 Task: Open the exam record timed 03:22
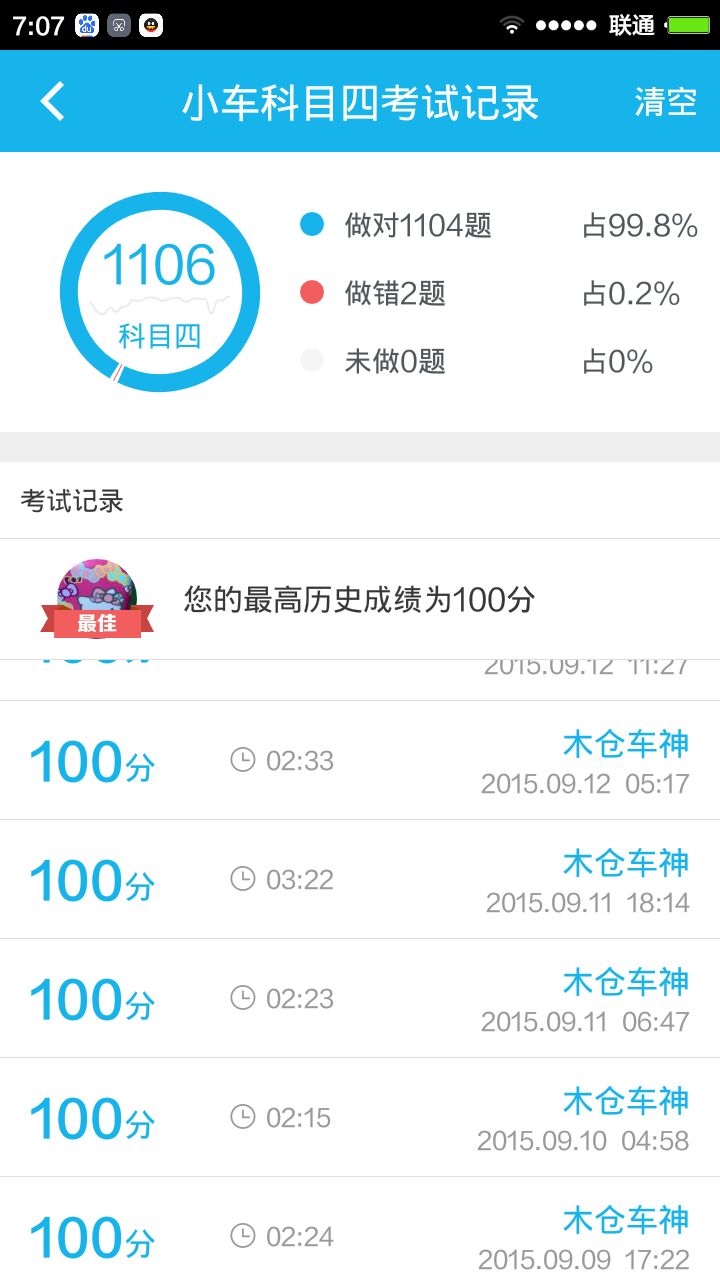360,879
